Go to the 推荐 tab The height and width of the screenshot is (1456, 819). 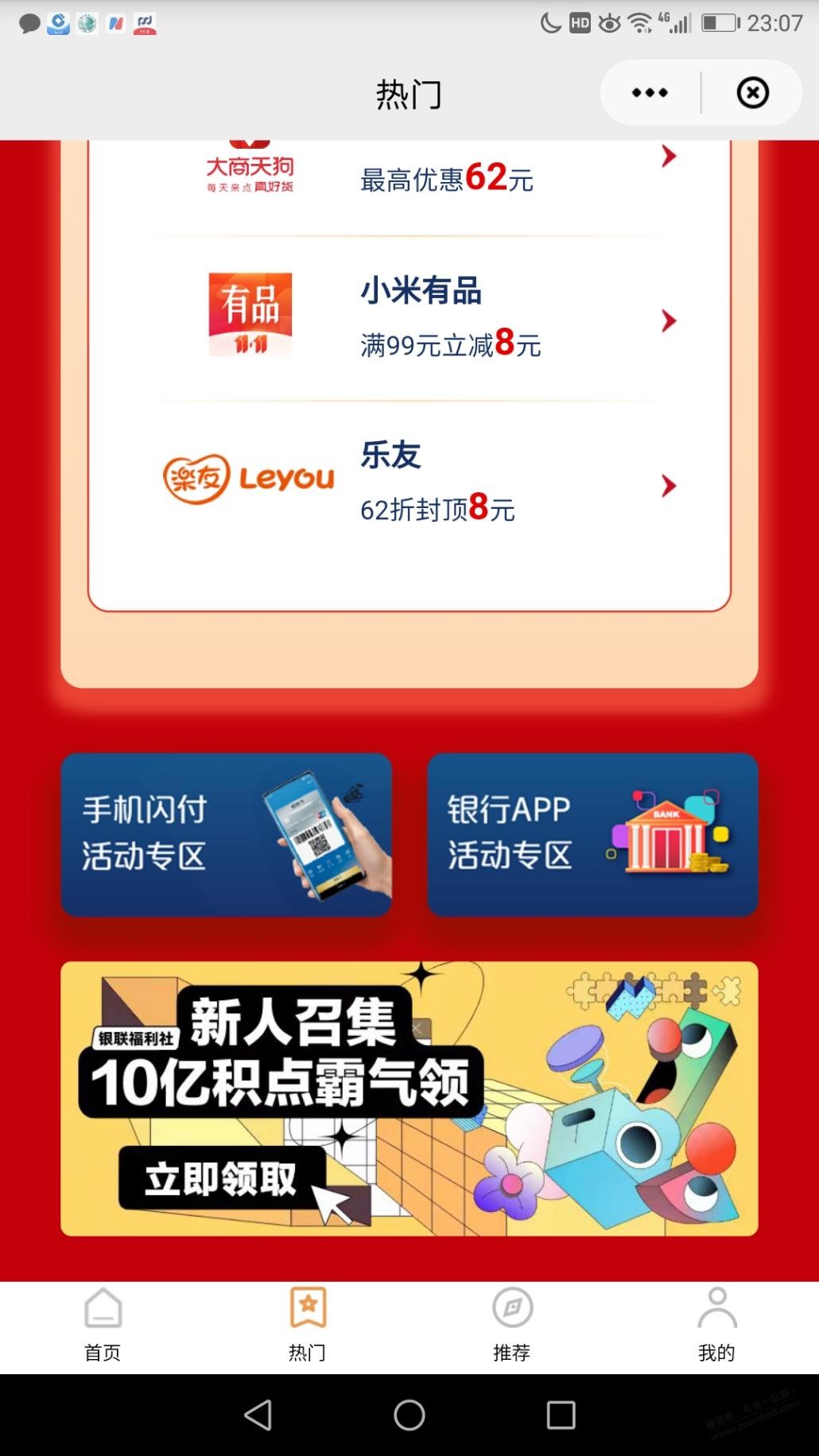pyautogui.click(x=512, y=1326)
